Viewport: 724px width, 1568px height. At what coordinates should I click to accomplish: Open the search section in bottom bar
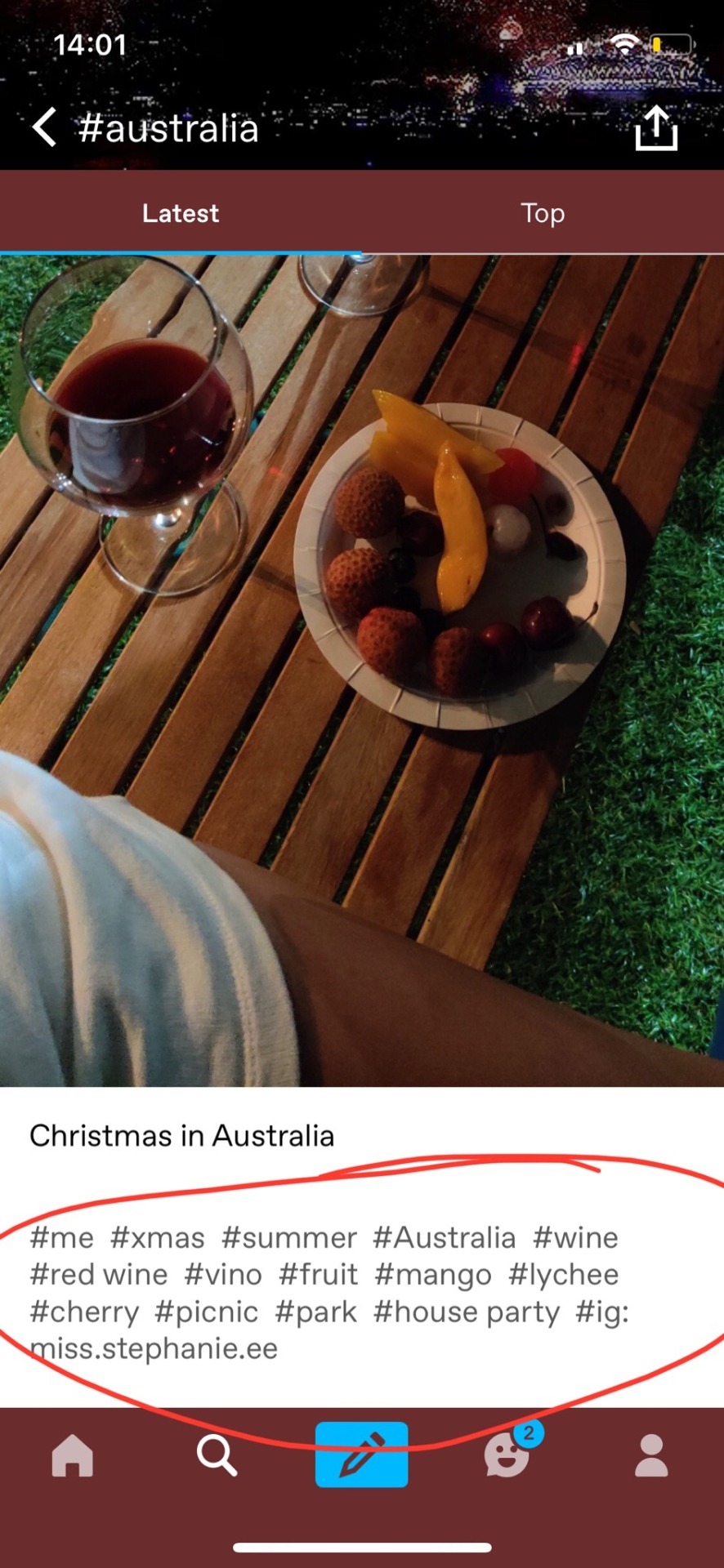[217, 1455]
